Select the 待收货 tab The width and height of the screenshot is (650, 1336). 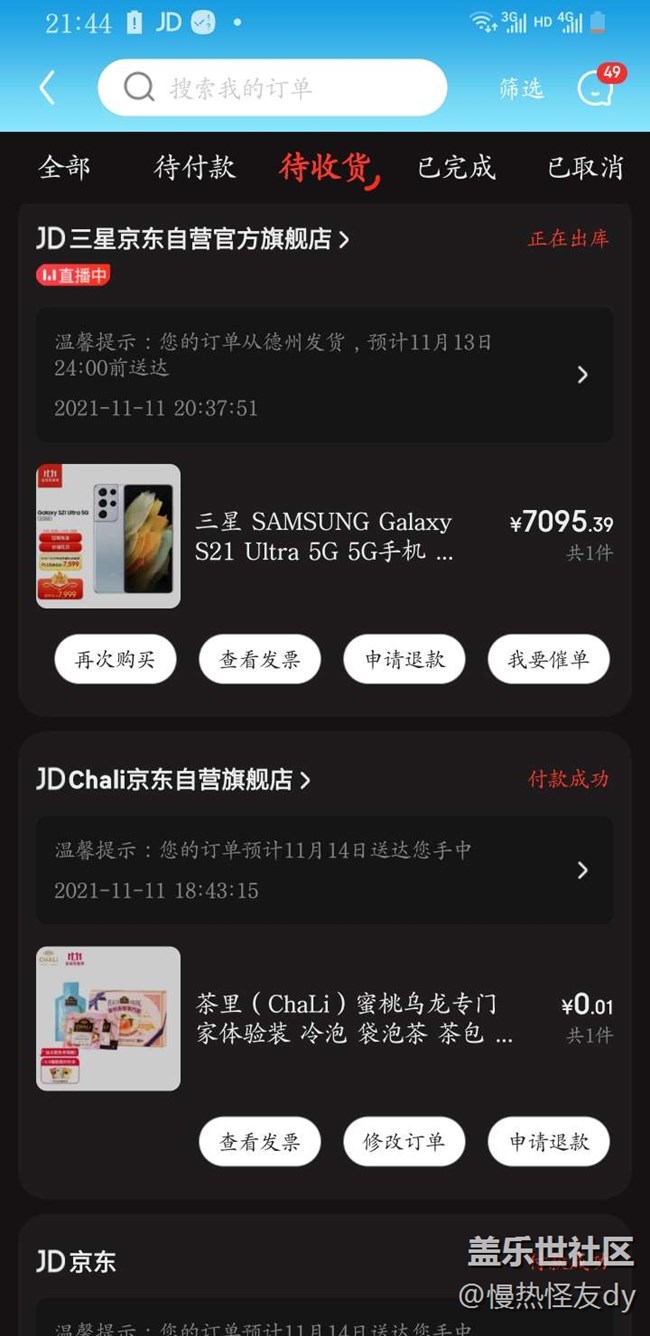326,167
